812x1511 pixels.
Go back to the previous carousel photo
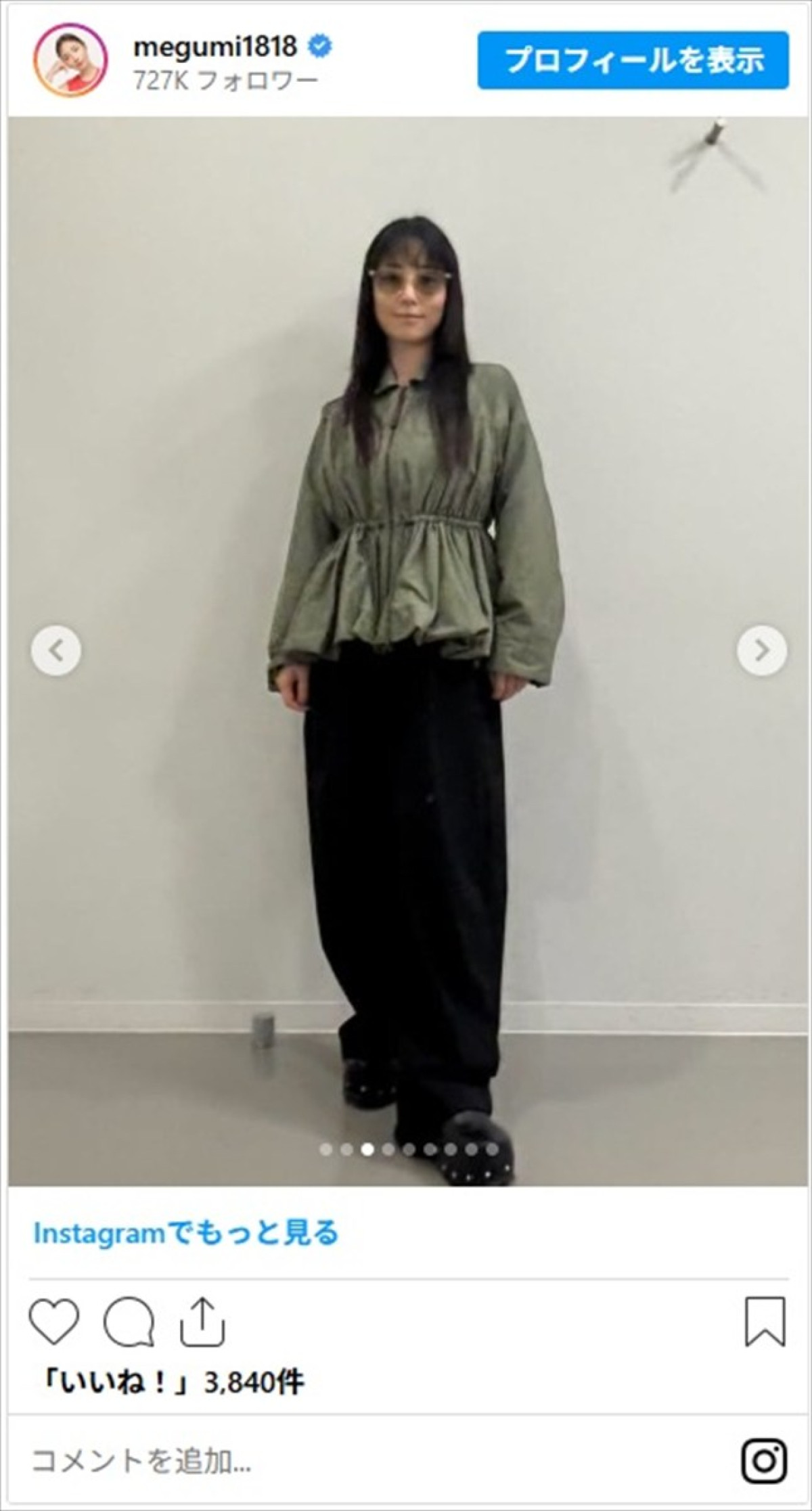tap(55, 651)
